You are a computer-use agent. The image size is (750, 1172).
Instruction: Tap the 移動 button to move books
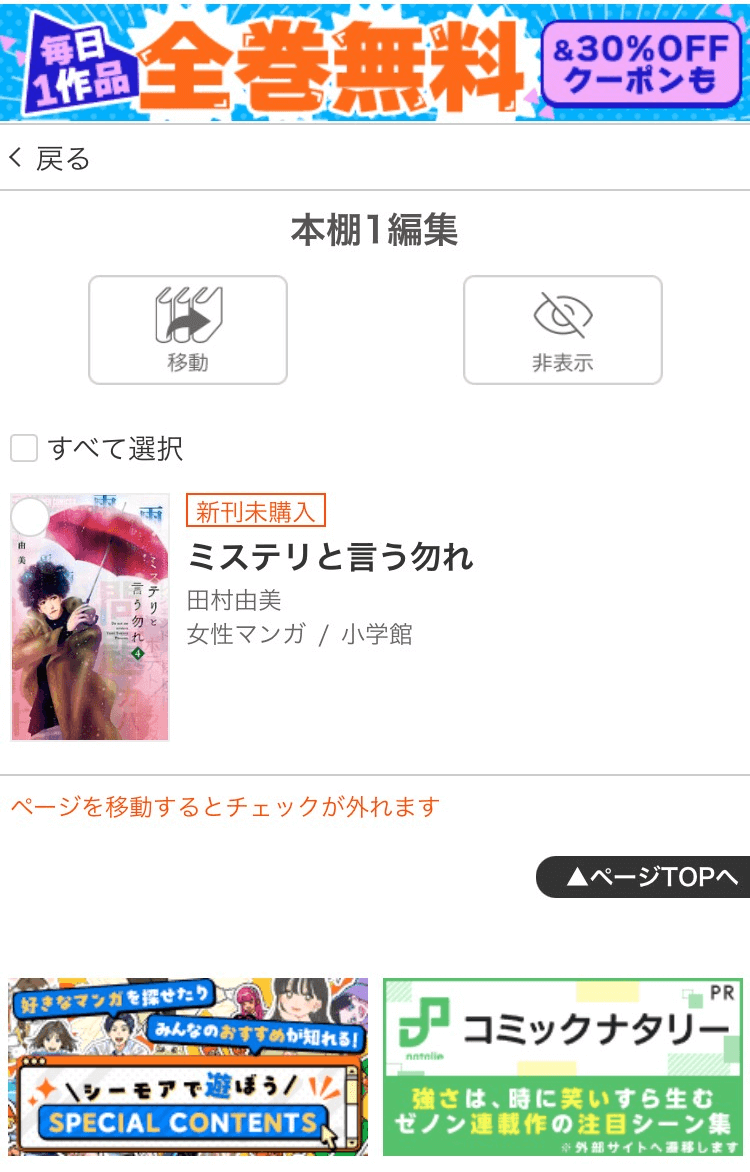(x=188, y=330)
